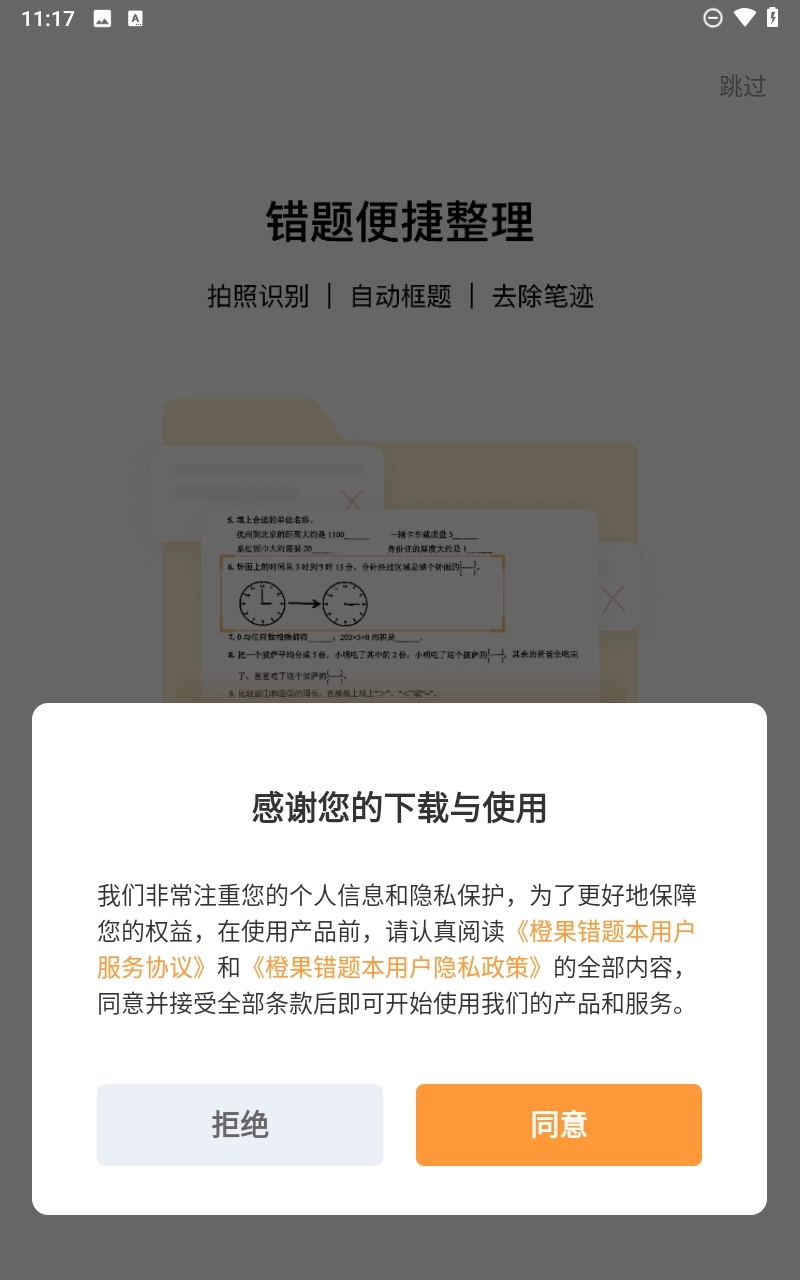Open the 橙果错题本用户隐私政策 link
This screenshot has height=1280, width=800.
coord(397,967)
